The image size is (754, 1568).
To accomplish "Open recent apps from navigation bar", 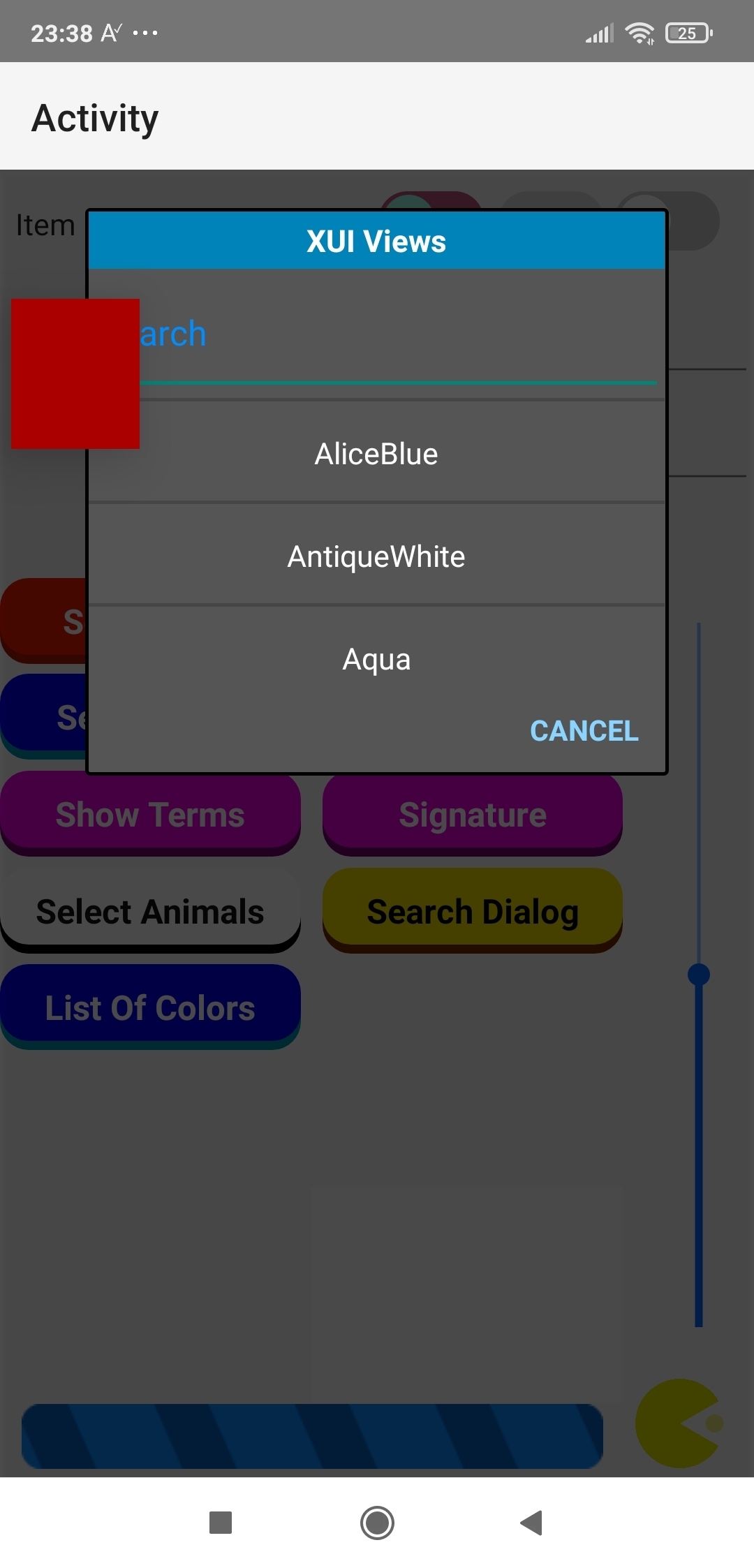I will pyautogui.click(x=221, y=1523).
